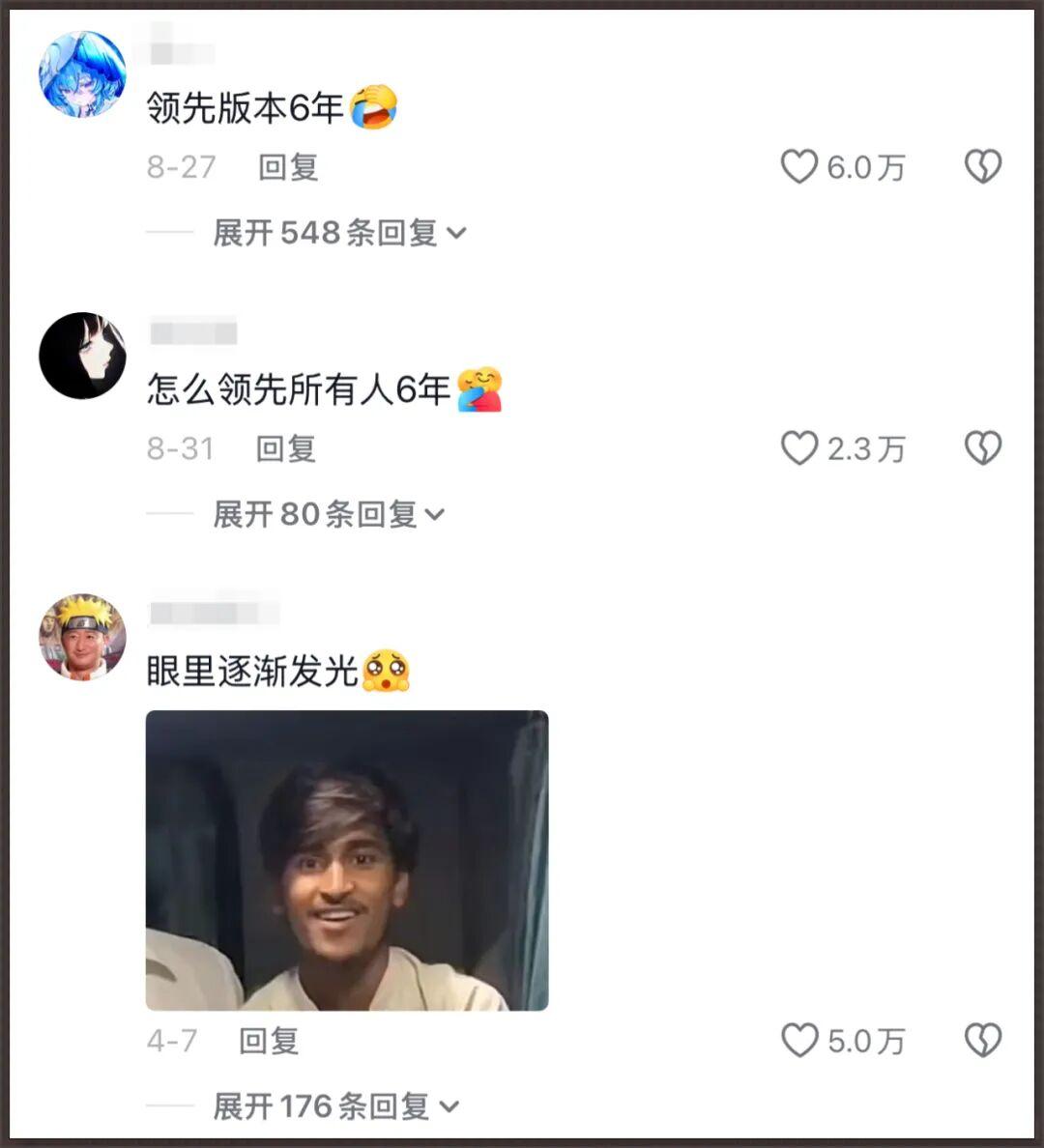Open the blue-haired anime avatar's profile
This screenshot has width=1044, height=1148.
click(x=82, y=74)
